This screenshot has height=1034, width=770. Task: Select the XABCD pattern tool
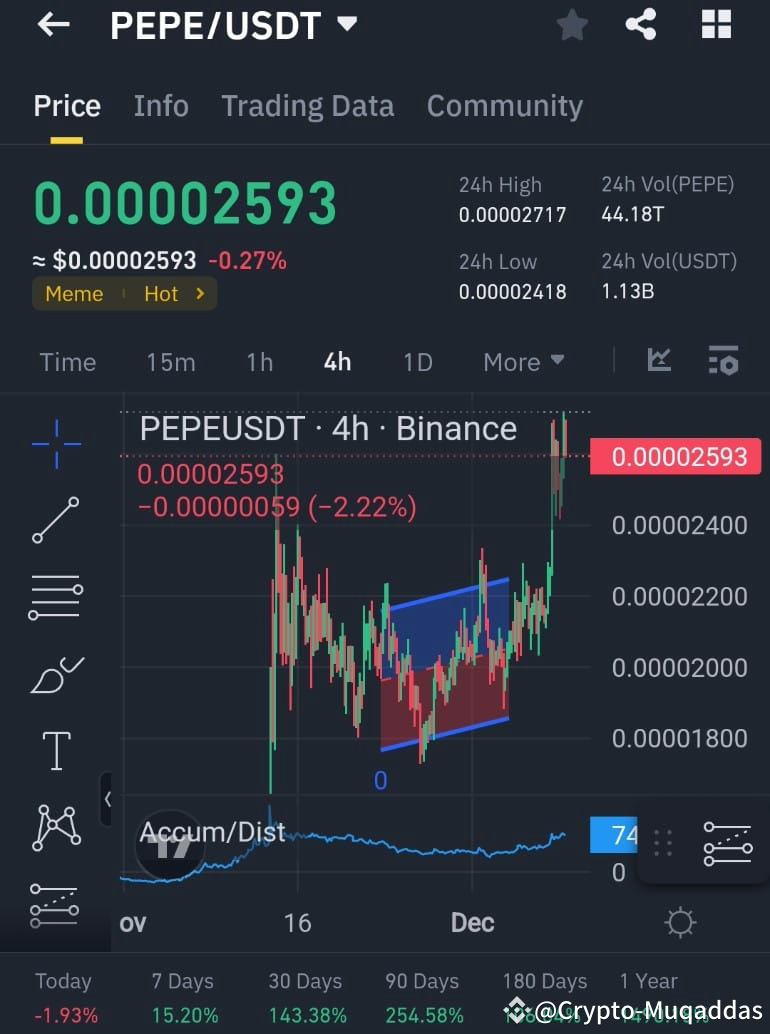(x=55, y=828)
